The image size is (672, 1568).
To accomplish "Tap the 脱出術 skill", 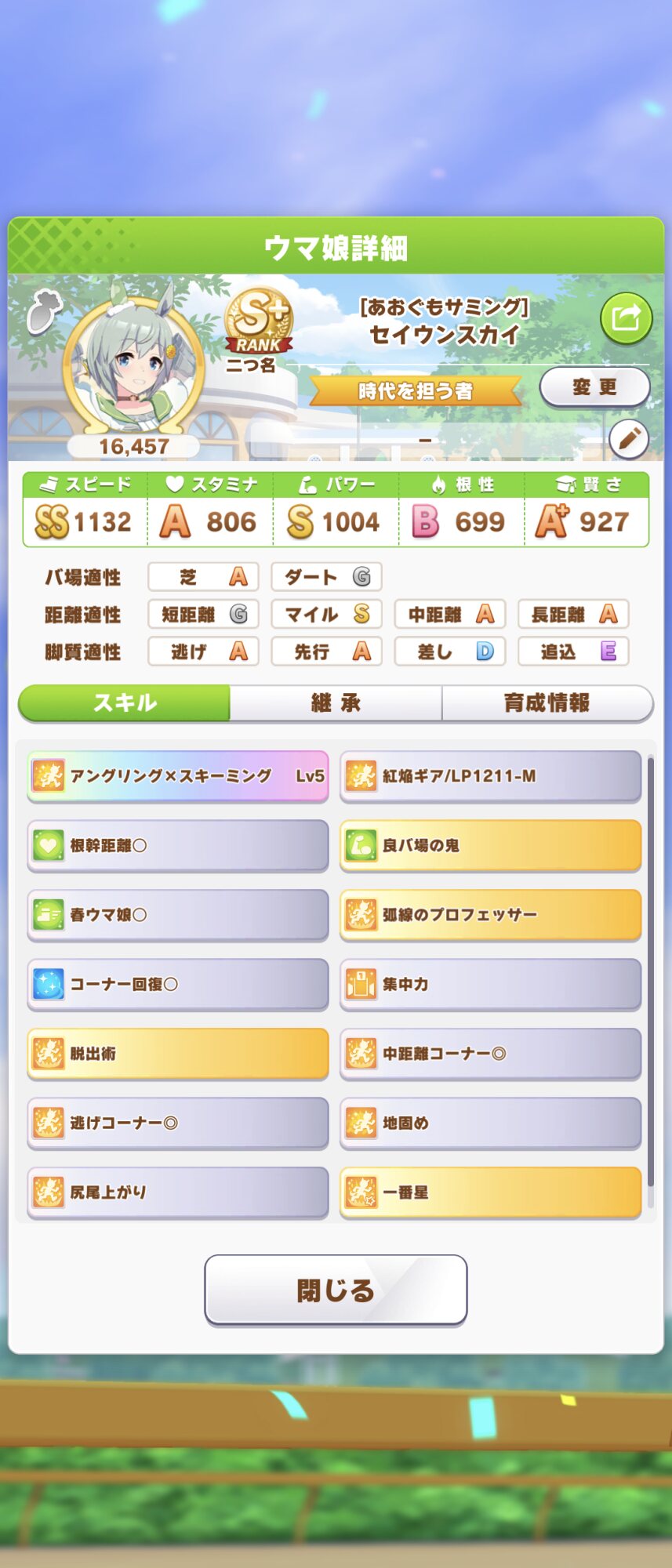I will point(177,1053).
